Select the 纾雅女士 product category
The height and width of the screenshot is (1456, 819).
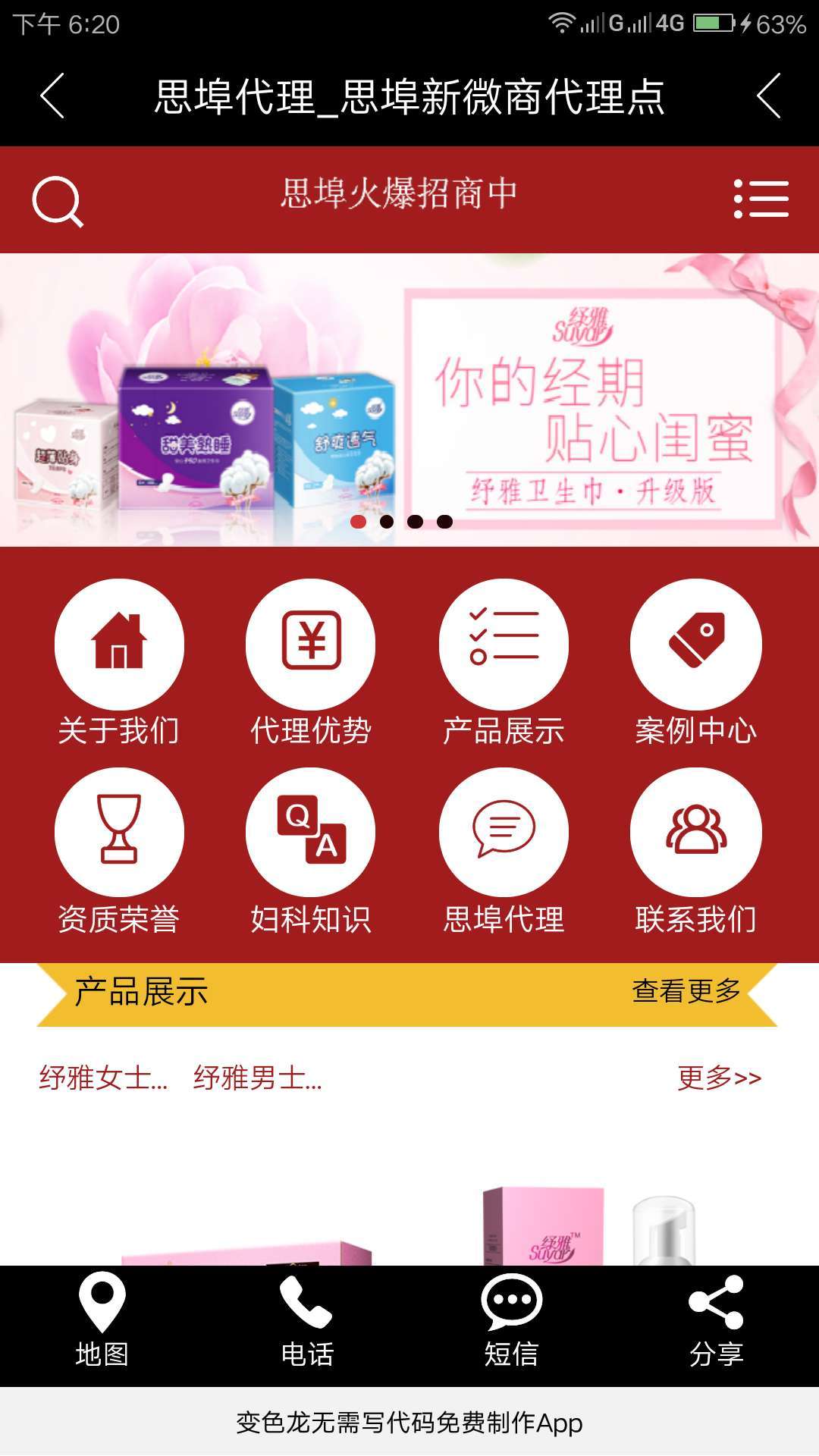104,1078
